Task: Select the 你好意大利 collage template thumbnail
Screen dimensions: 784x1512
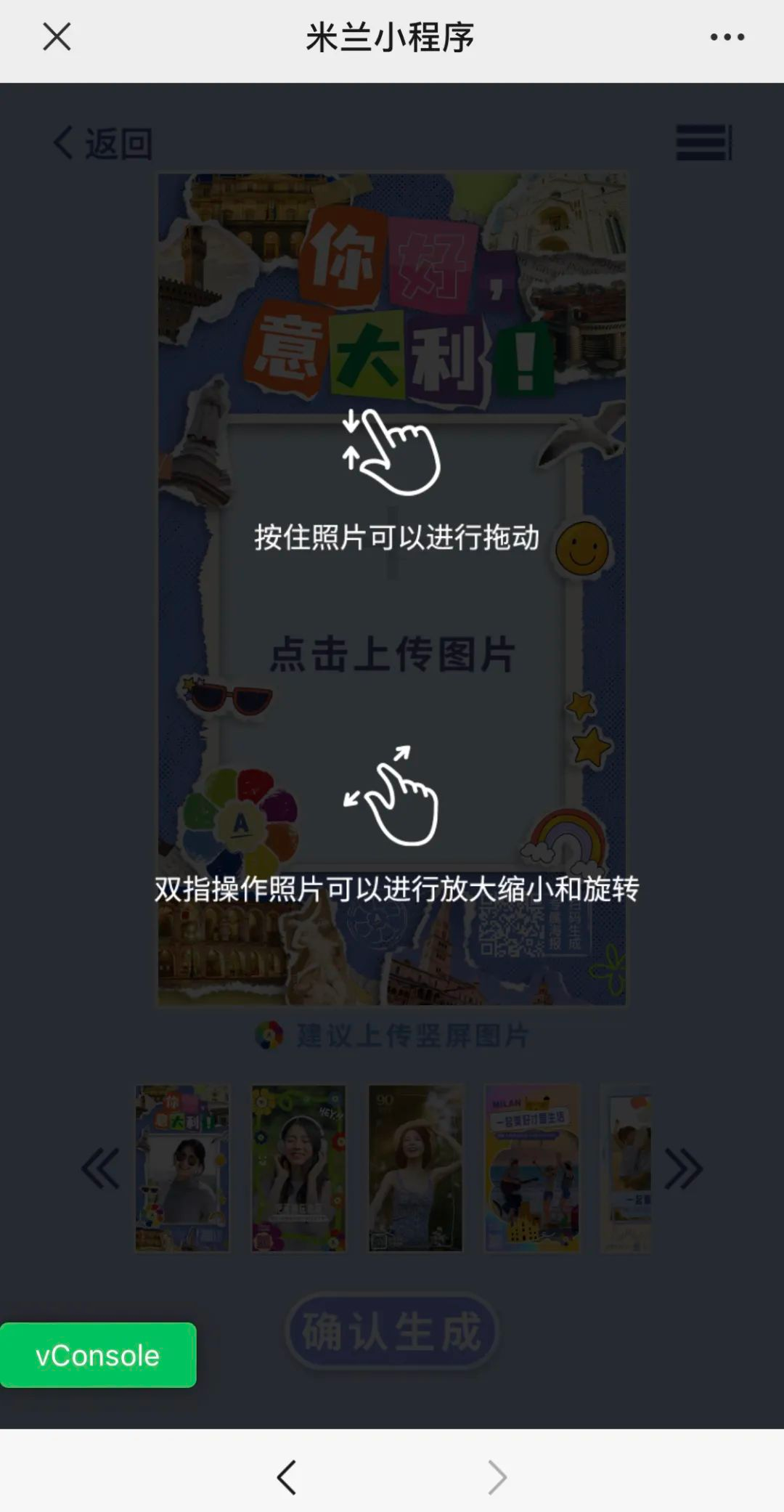Action: [x=182, y=1168]
